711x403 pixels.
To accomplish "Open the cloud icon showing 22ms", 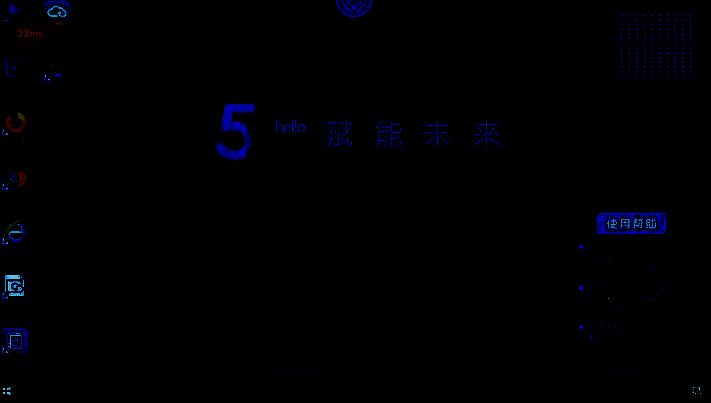I will click(57, 12).
